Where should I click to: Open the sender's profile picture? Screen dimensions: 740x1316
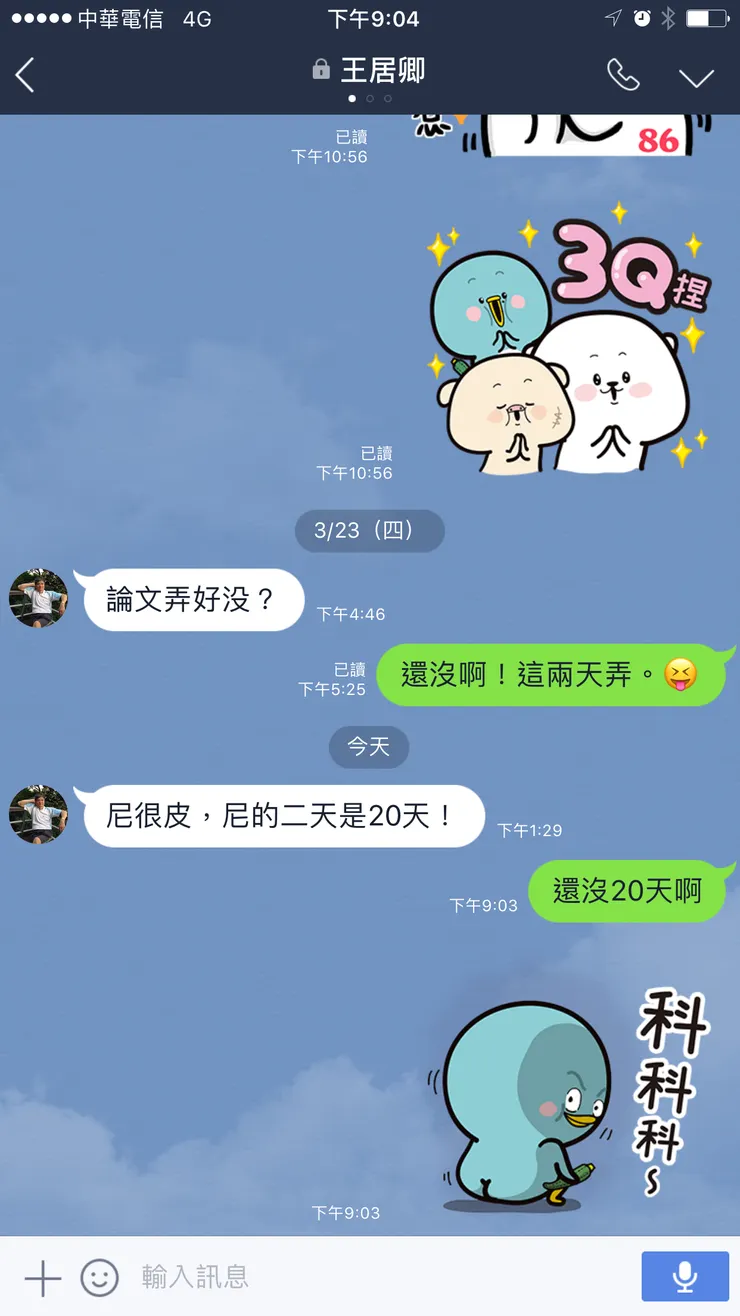[38, 598]
